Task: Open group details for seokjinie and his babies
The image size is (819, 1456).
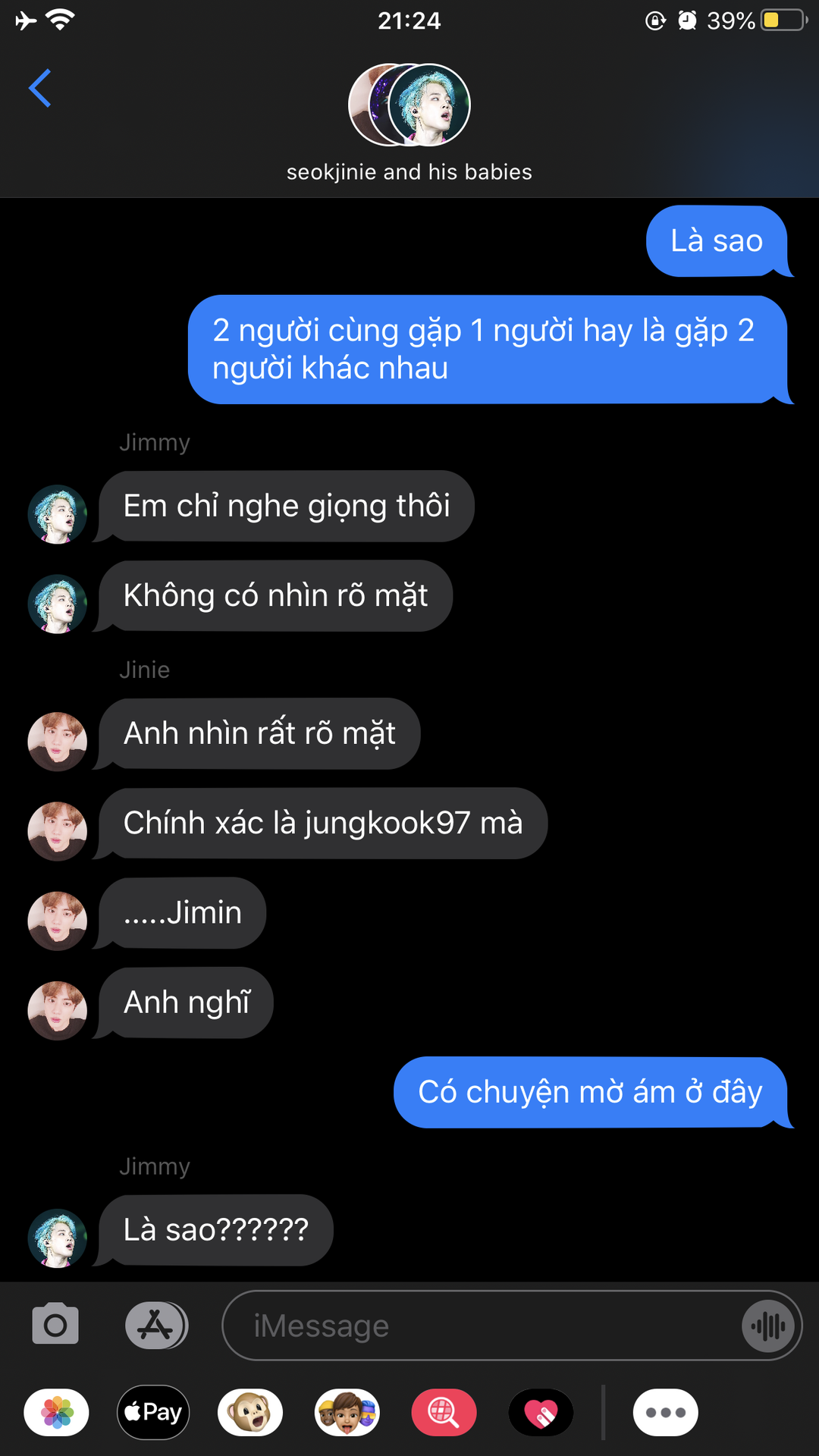Action: 409,121
